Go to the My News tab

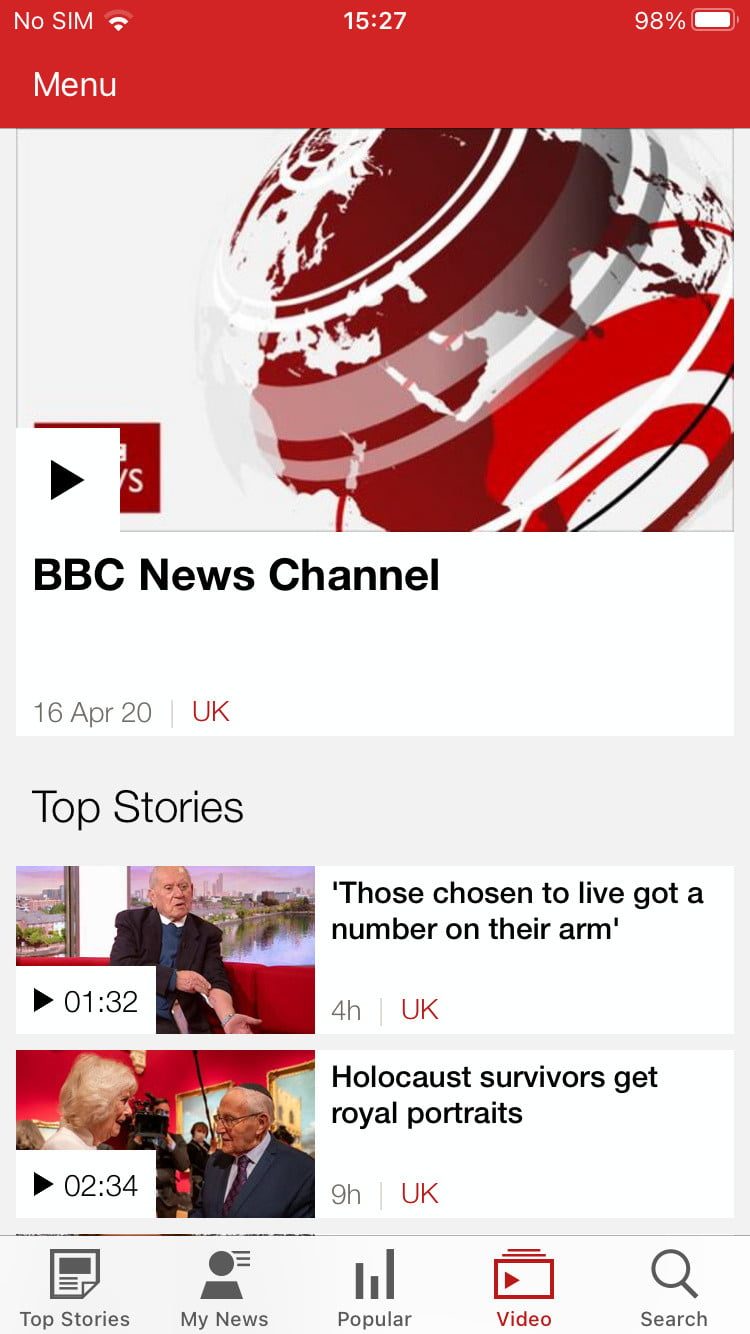(x=224, y=1288)
